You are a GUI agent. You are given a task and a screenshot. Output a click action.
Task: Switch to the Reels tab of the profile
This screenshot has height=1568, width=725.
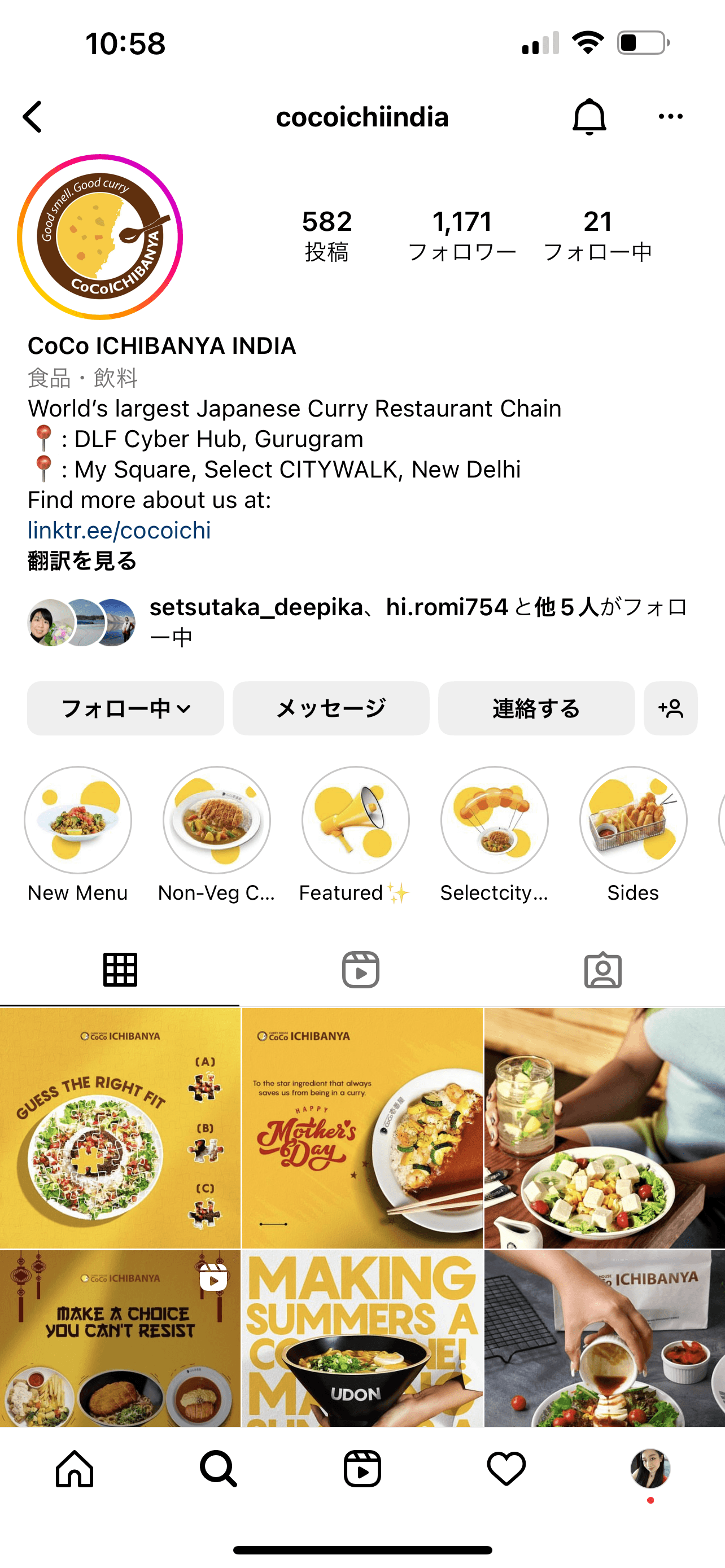pyautogui.click(x=361, y=970)
